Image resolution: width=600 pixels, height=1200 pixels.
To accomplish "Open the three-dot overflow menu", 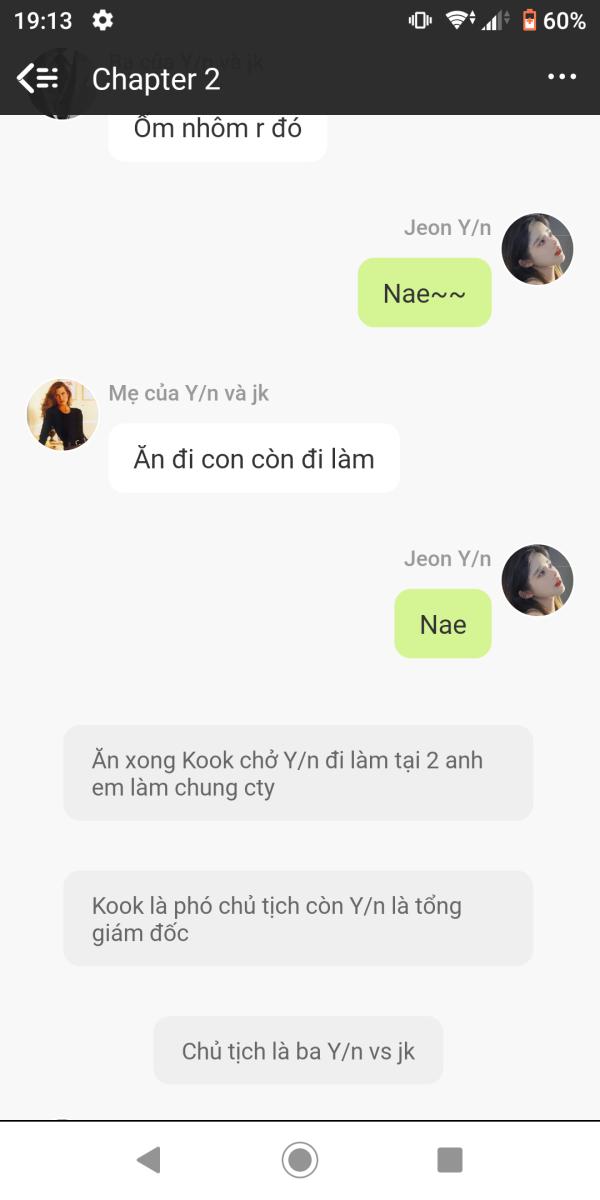I will pyautogui.click(x=562, y=78).
